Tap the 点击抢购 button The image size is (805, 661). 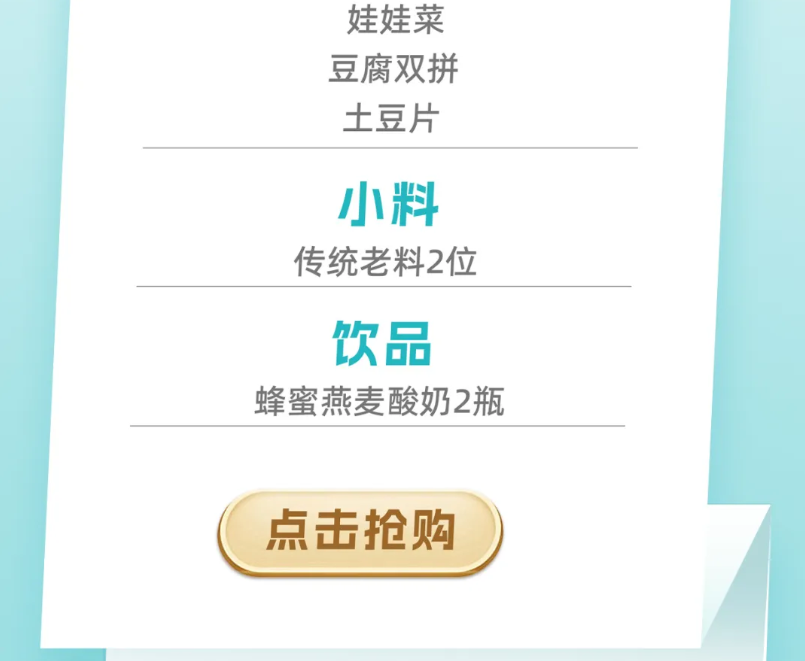tap(360, 531)
